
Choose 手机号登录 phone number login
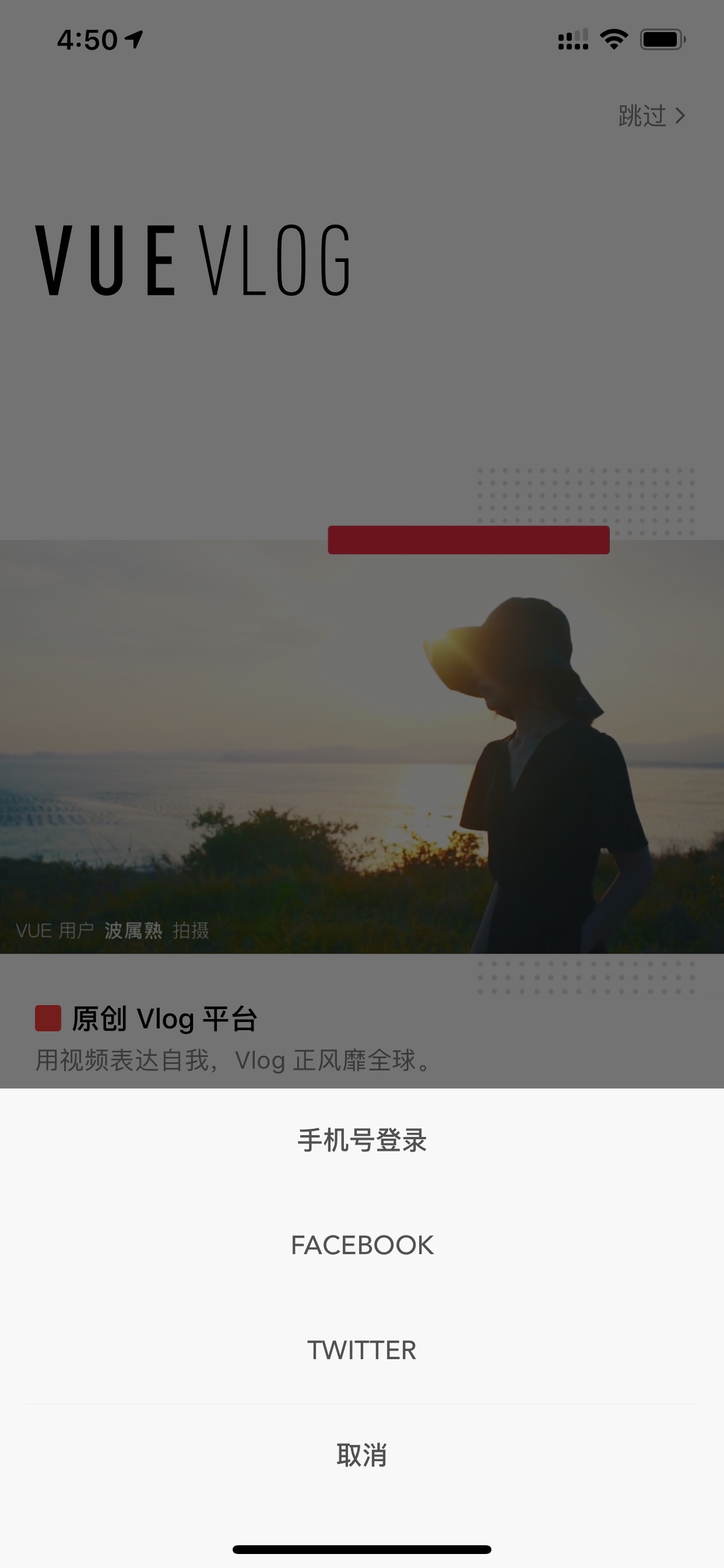pyautogui.click(x=362, y=1140)
